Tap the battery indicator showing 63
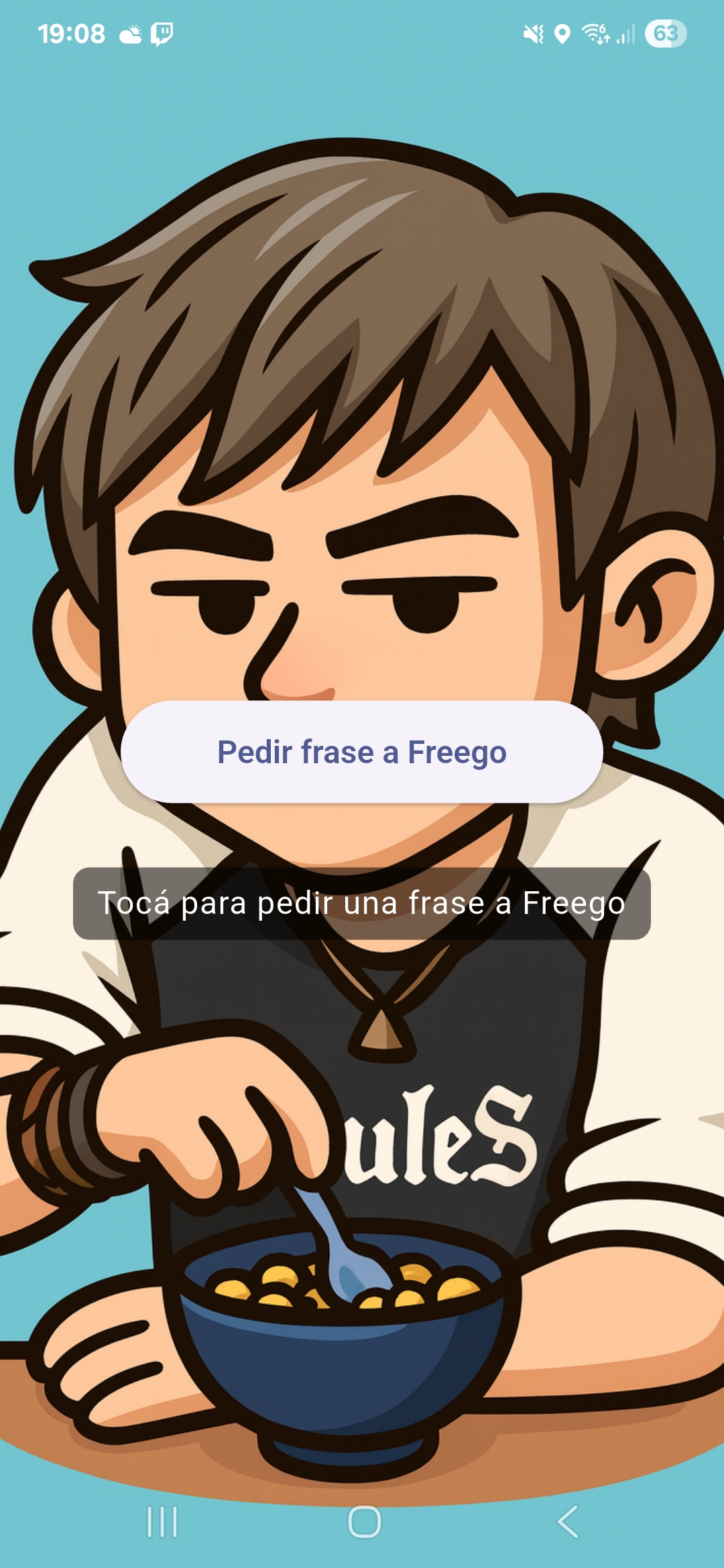Image resolution: width=724 pixels, height=1568 pixels. click(666, 32)
